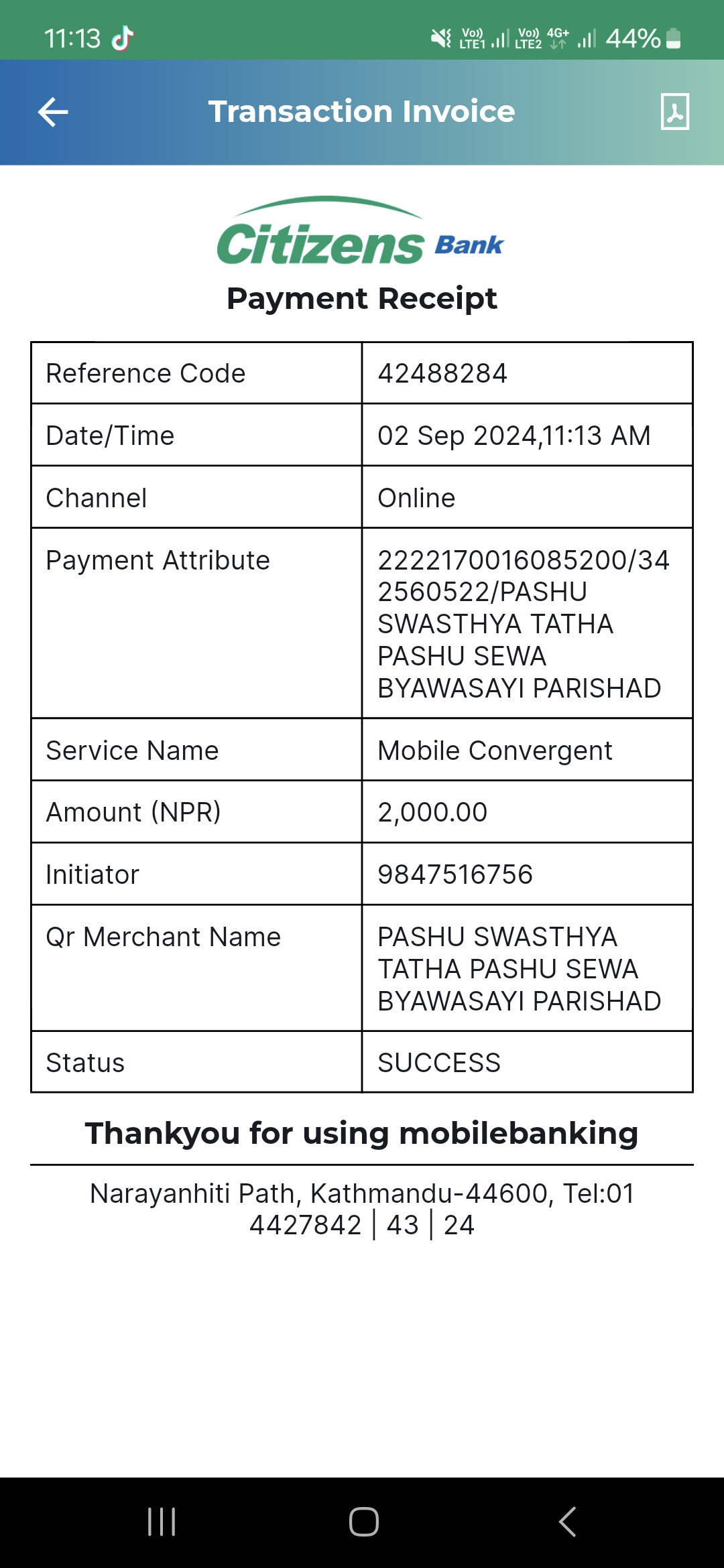Screen dimensions: 724x1568
Task: Tap the system back button
Action: tap(567, 1522)
